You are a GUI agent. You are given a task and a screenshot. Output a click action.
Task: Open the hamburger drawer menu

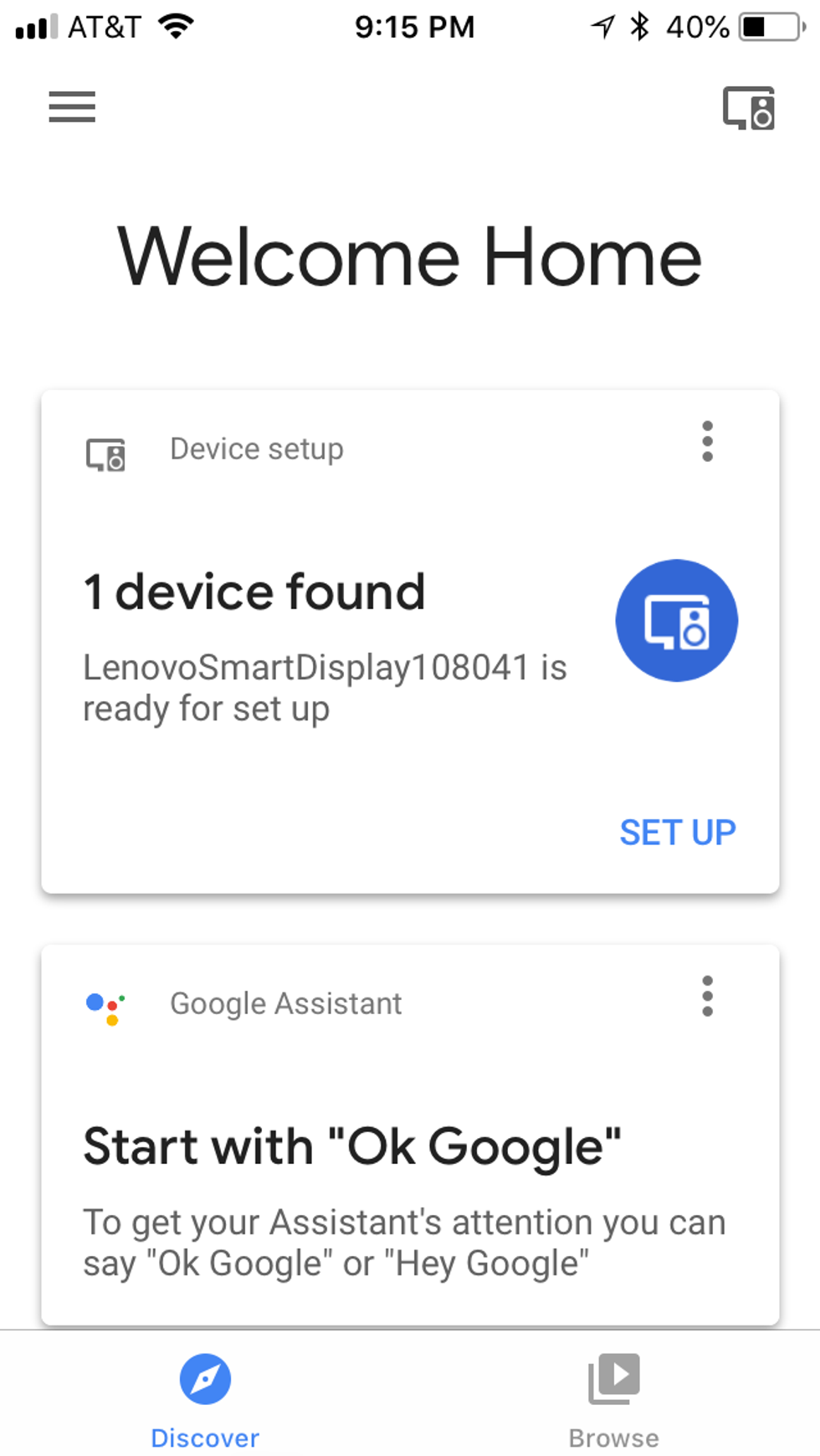(72, 107)
